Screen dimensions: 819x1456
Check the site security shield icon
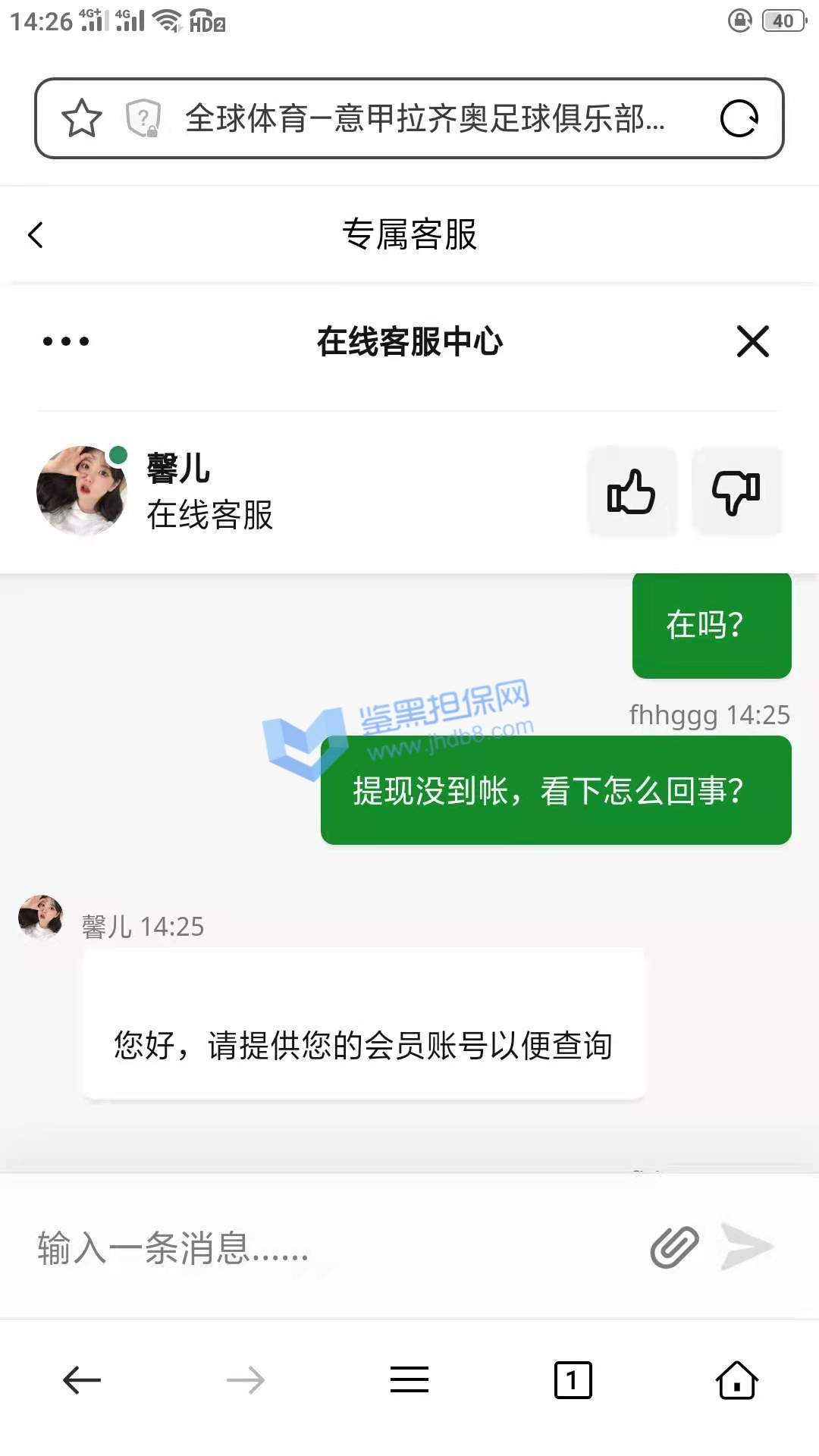(143, 118)
